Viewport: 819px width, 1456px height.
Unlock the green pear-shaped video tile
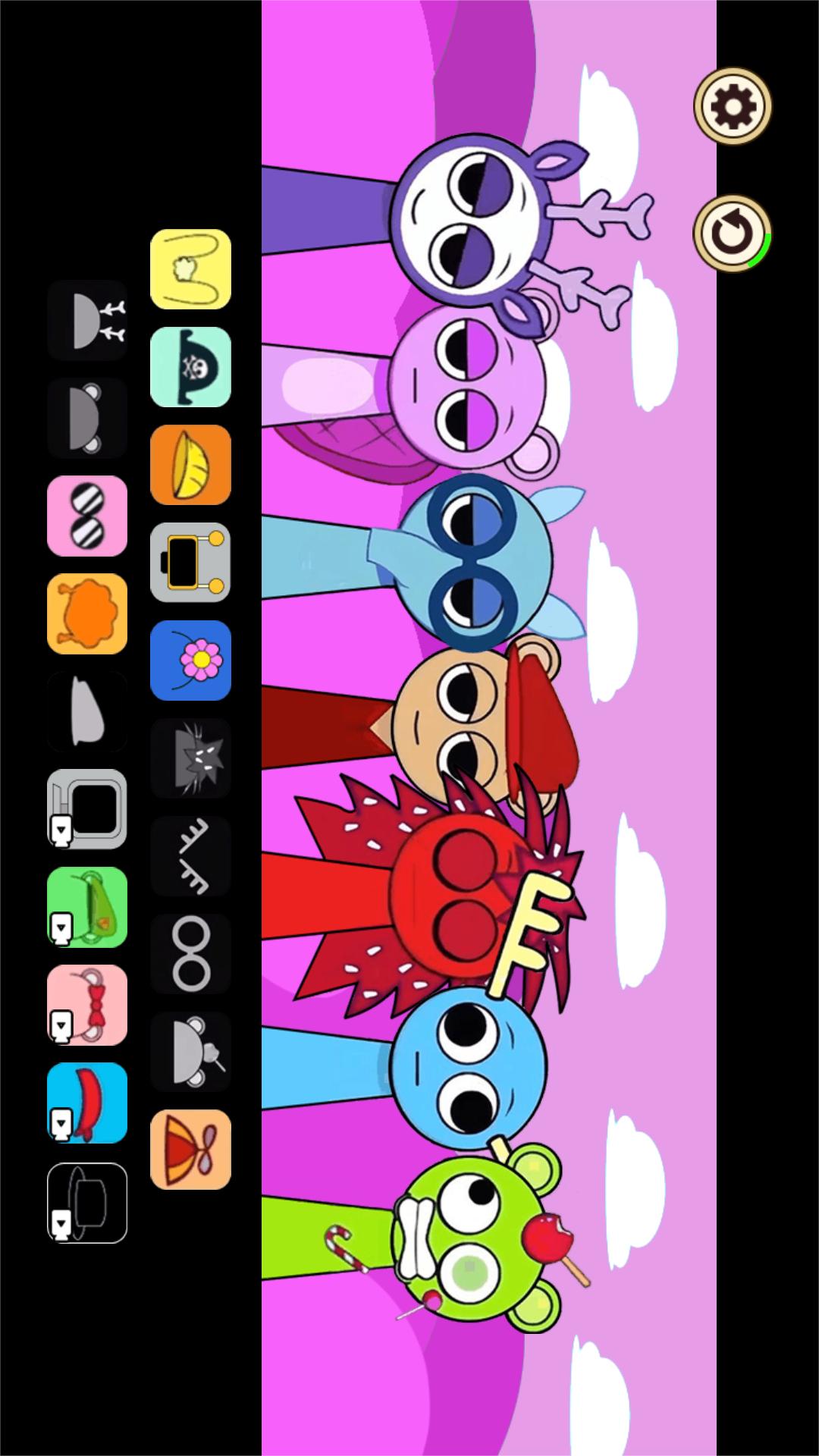(87, 907)
